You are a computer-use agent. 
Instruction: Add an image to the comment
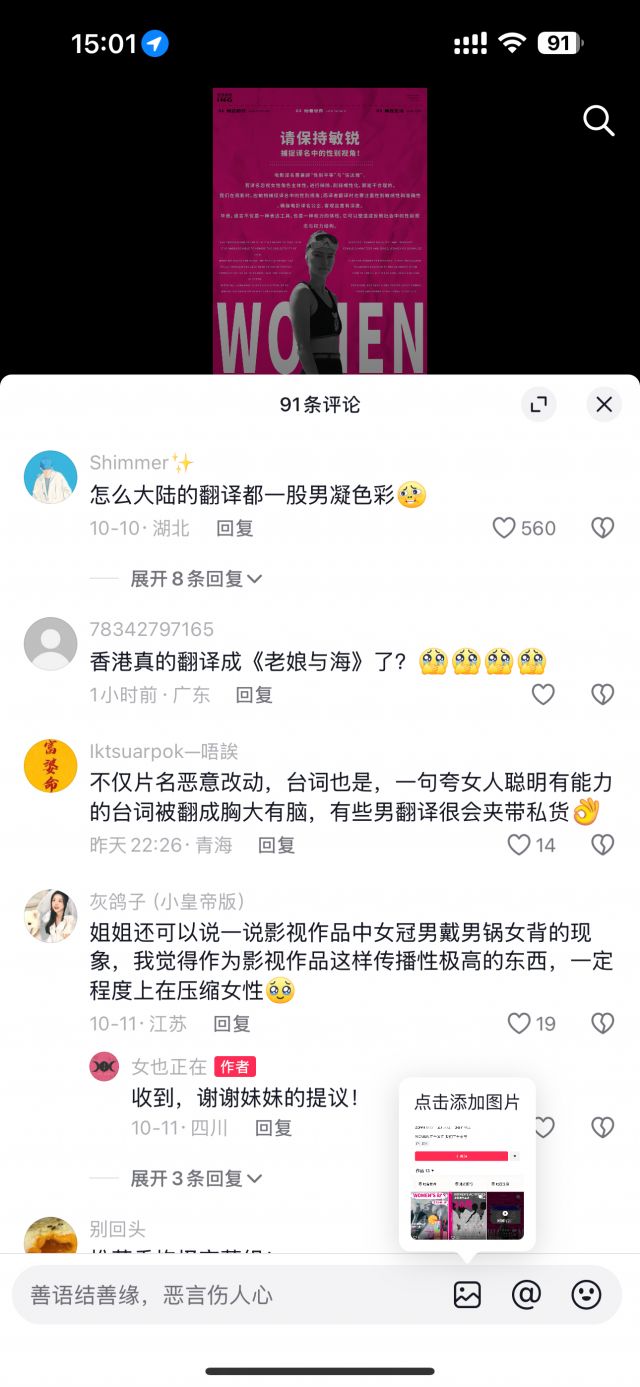[467, 1294]
